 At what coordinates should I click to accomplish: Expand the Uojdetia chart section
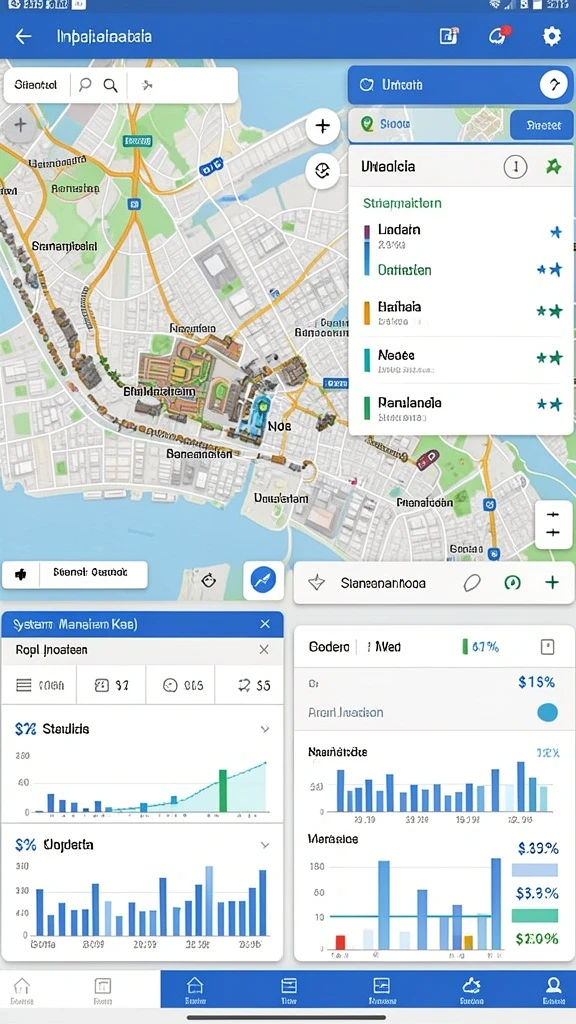(264, 845)
